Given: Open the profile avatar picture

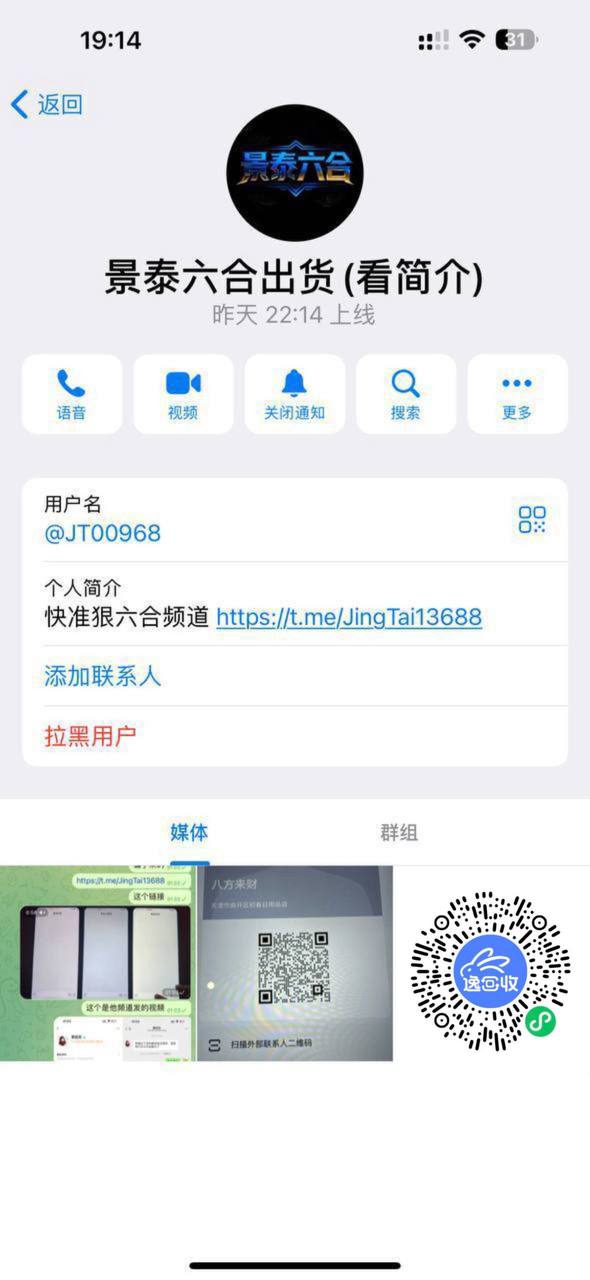Looking at the screenshot, I should [x=295, y=172].
